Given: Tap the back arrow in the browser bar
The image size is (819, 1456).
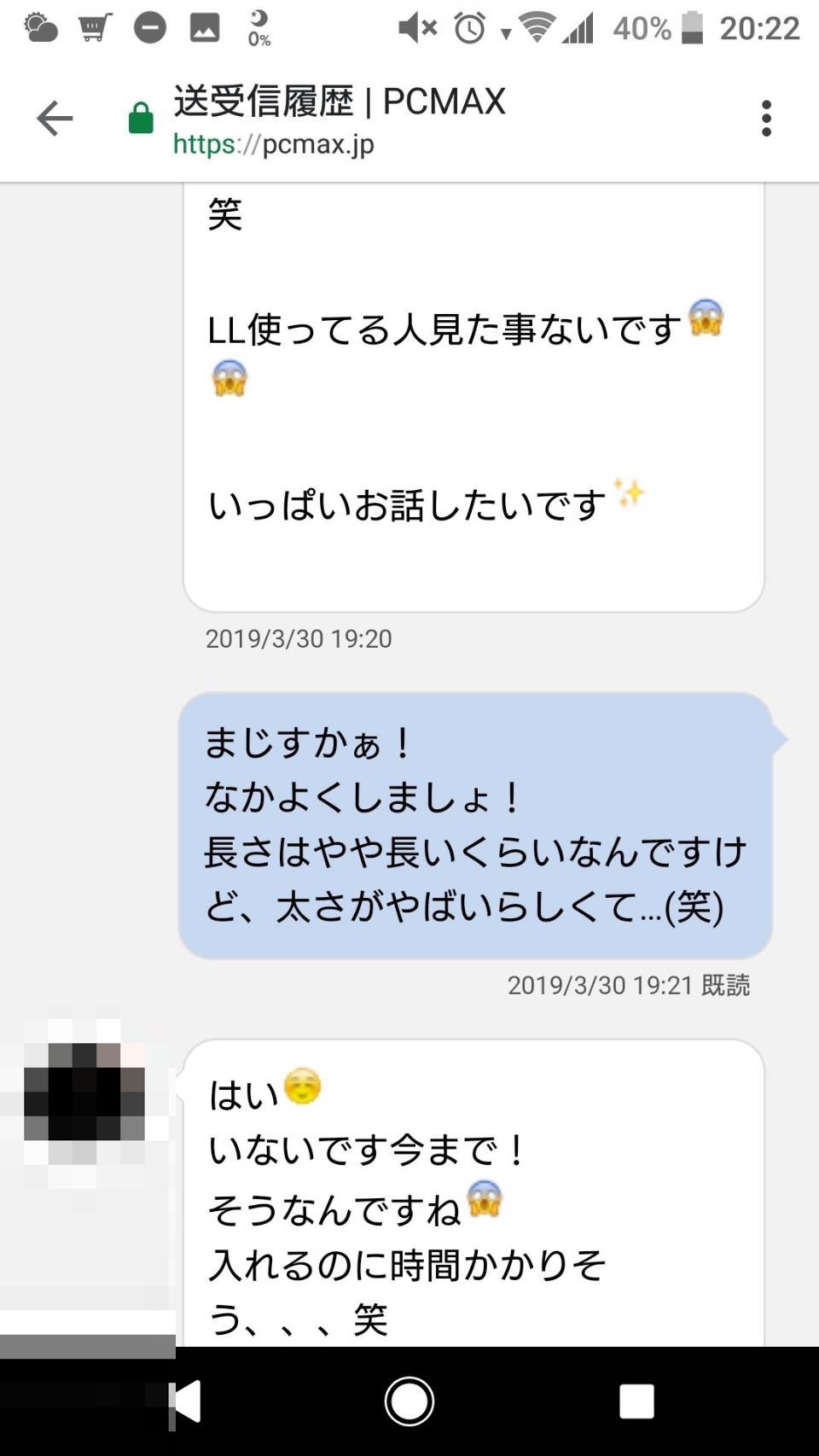Looking at the screenshot, I should tap(55, 119).
